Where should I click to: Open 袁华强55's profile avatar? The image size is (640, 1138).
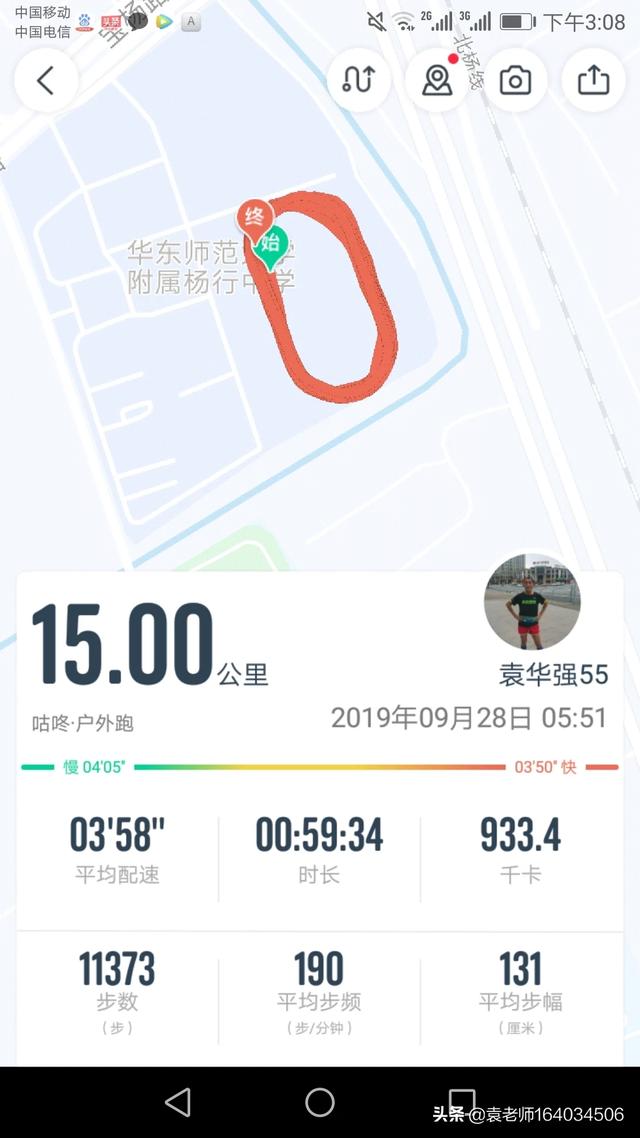(x=531, y=602)
